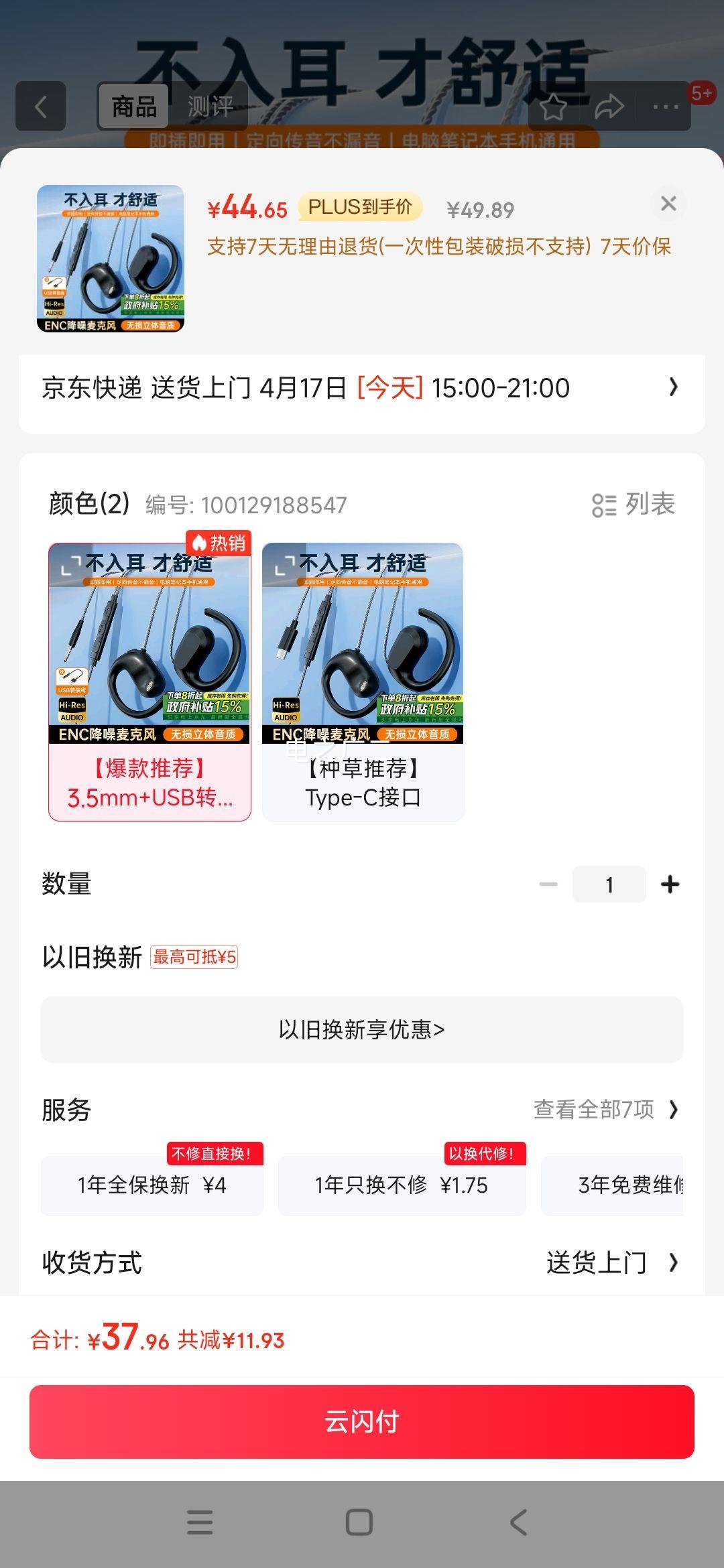The width and height of the screenshot is (724, 1568).
Task: Tap the quantity input showing 1
Action: tap(609, 883)
